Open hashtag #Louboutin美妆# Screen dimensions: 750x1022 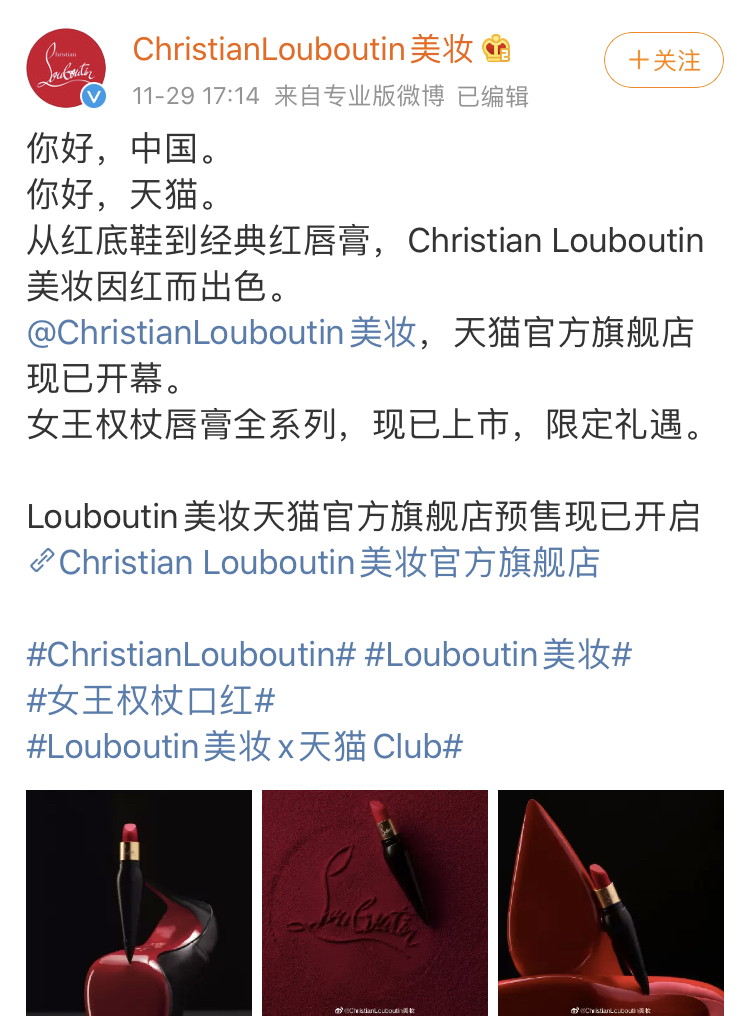498,654
